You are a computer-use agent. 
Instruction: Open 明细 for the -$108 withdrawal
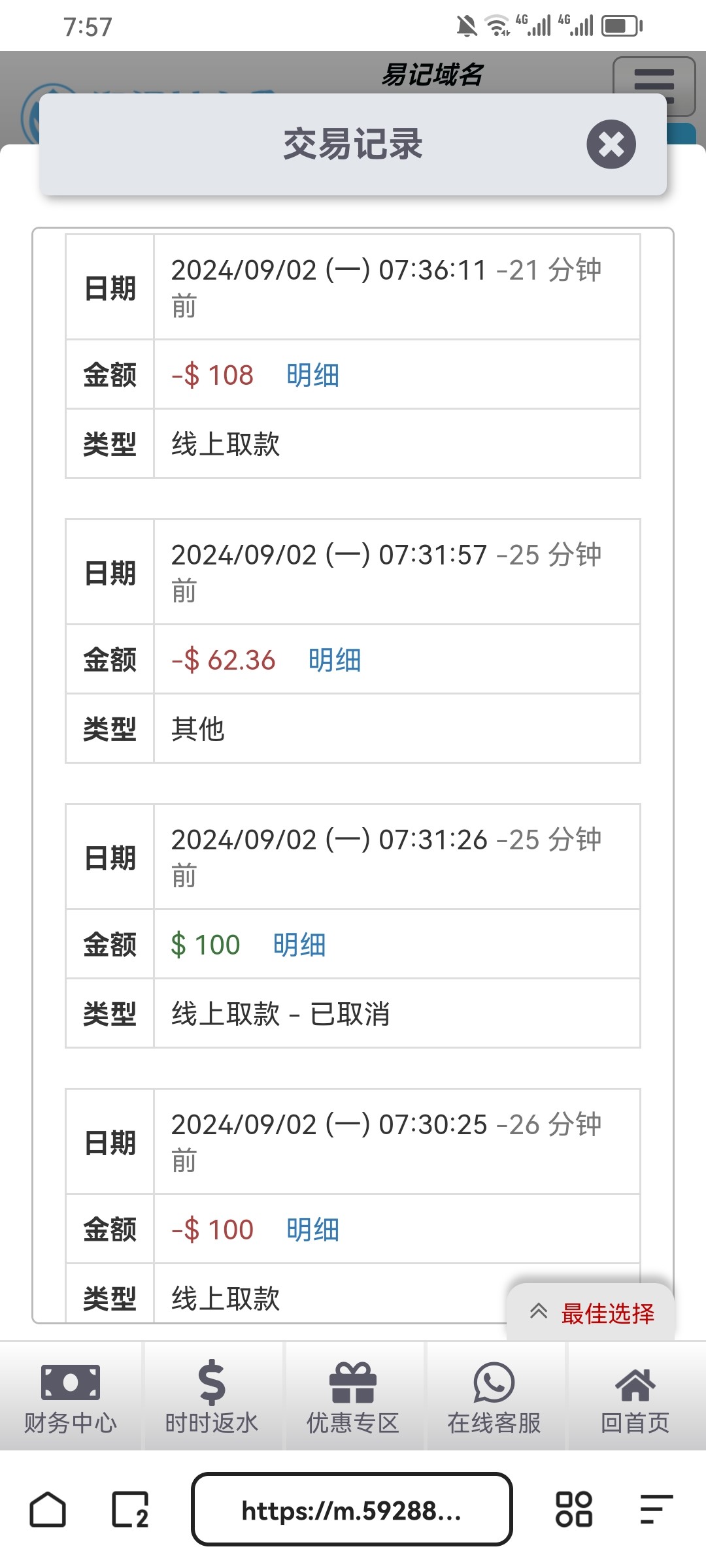coord(312,375)
